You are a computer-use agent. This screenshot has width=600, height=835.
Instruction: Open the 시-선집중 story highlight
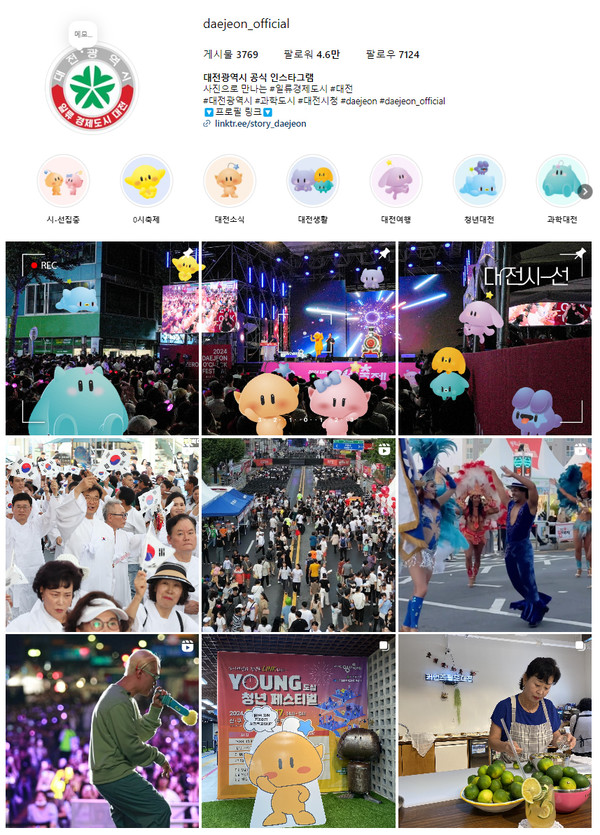click(63, 182)
